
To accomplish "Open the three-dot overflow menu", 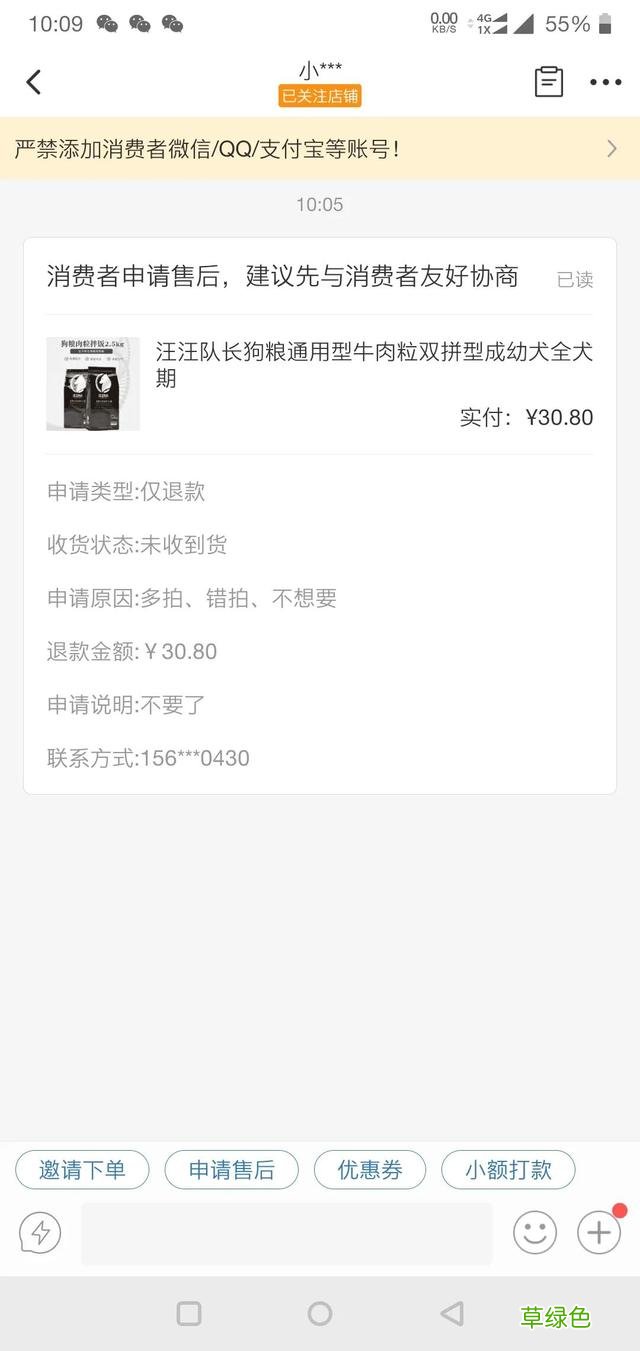I will pos(605,82).
